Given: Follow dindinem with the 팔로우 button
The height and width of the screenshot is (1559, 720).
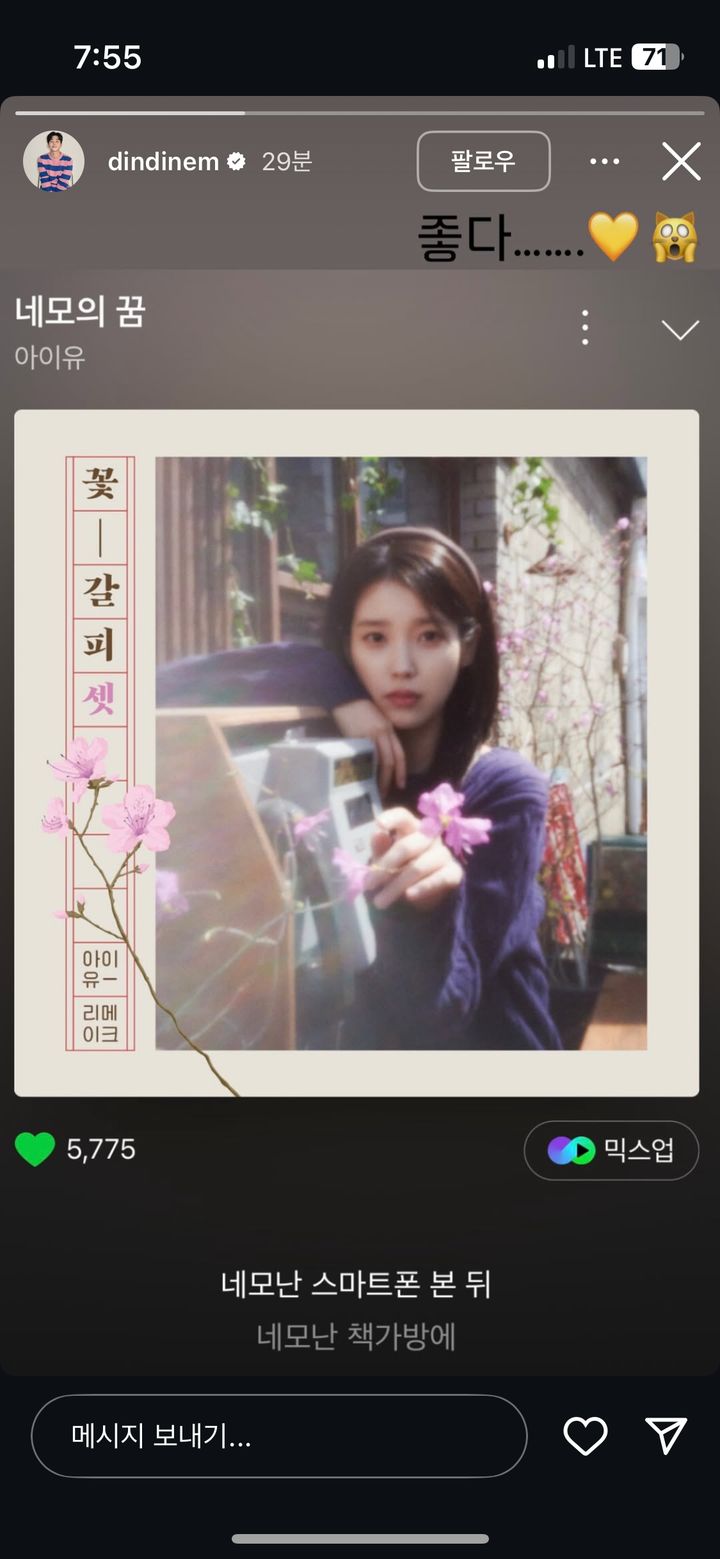Looking at the screenshot, I should tap(483, 161).
